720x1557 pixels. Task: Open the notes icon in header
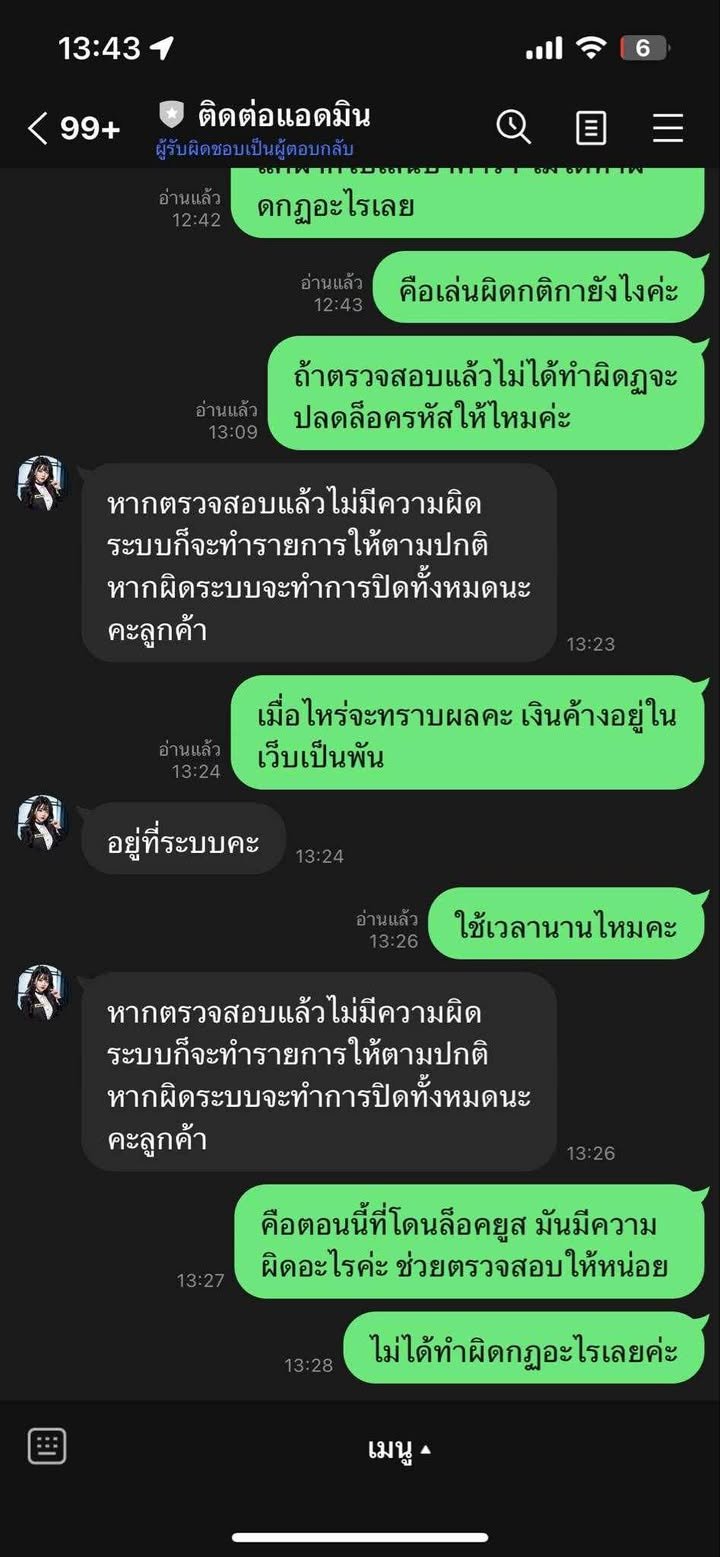(591, 128)
